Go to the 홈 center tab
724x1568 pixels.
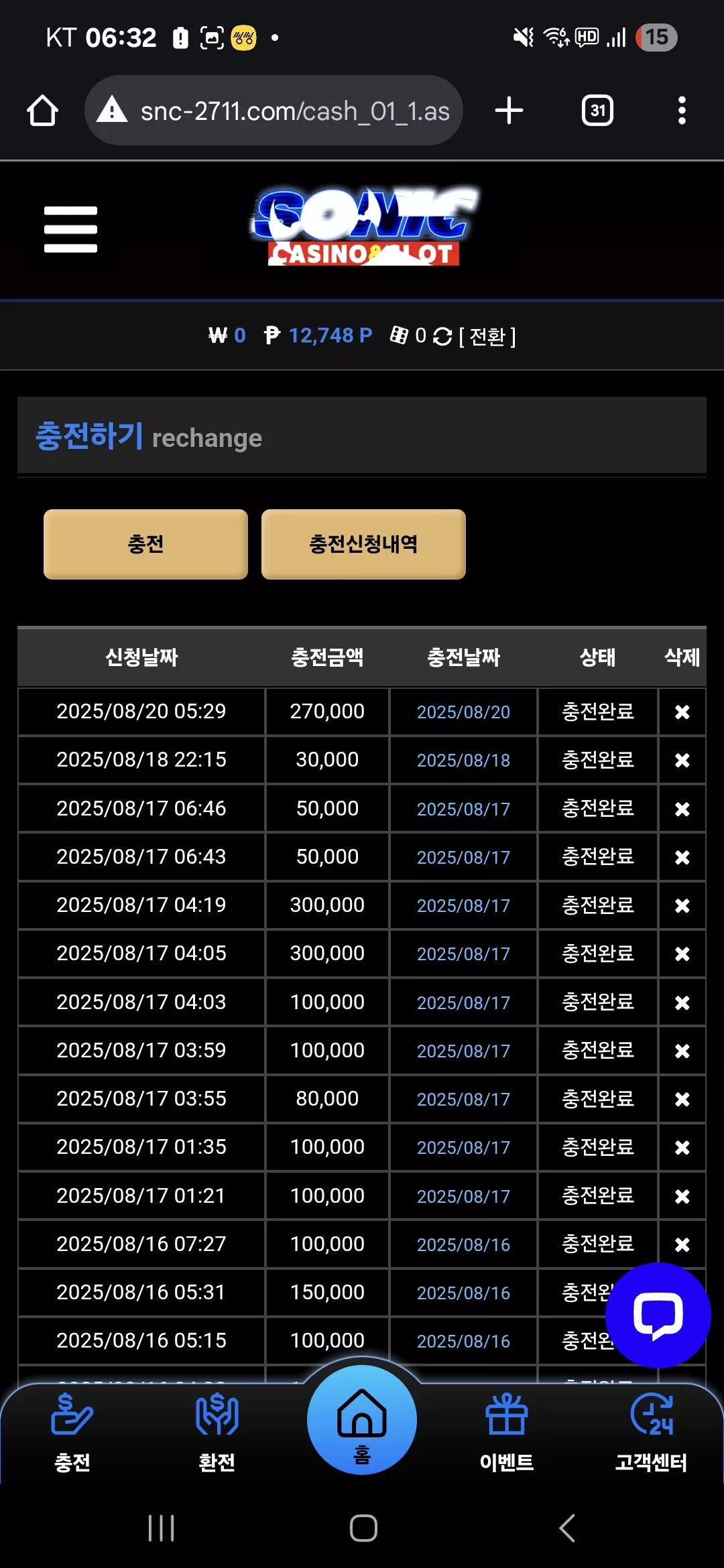362,1420
